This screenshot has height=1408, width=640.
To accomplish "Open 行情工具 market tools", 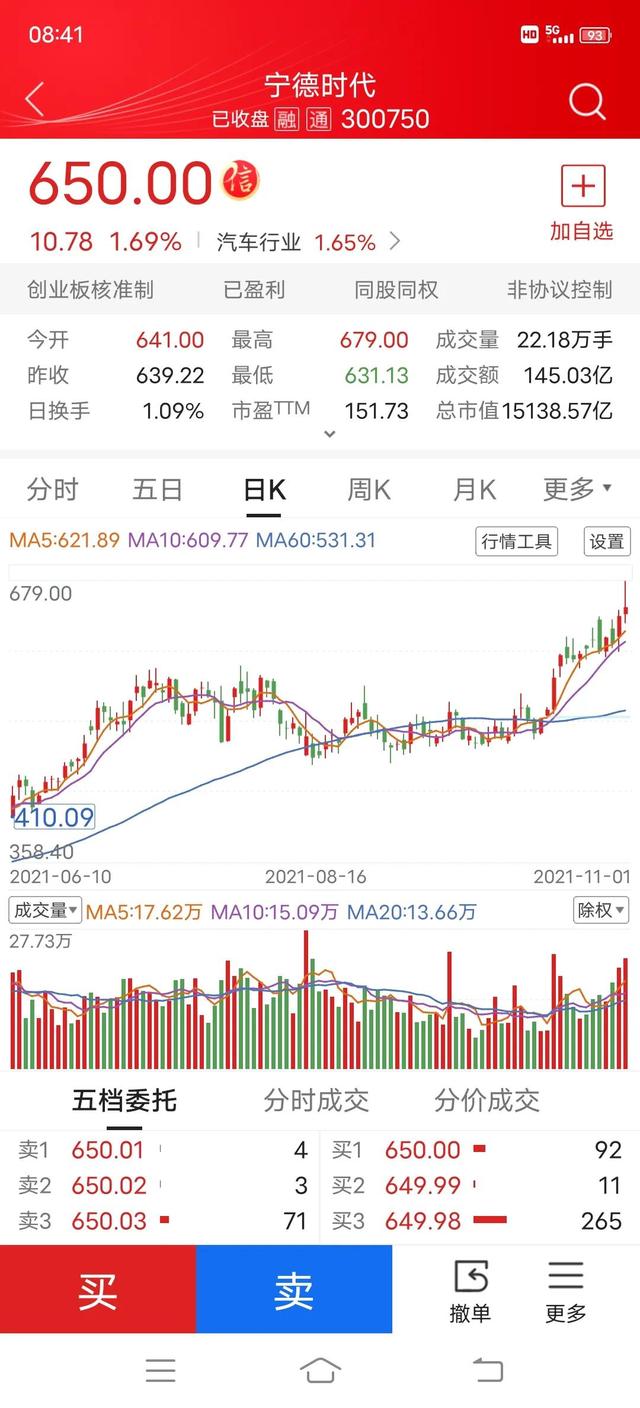I will click(516, 541).
